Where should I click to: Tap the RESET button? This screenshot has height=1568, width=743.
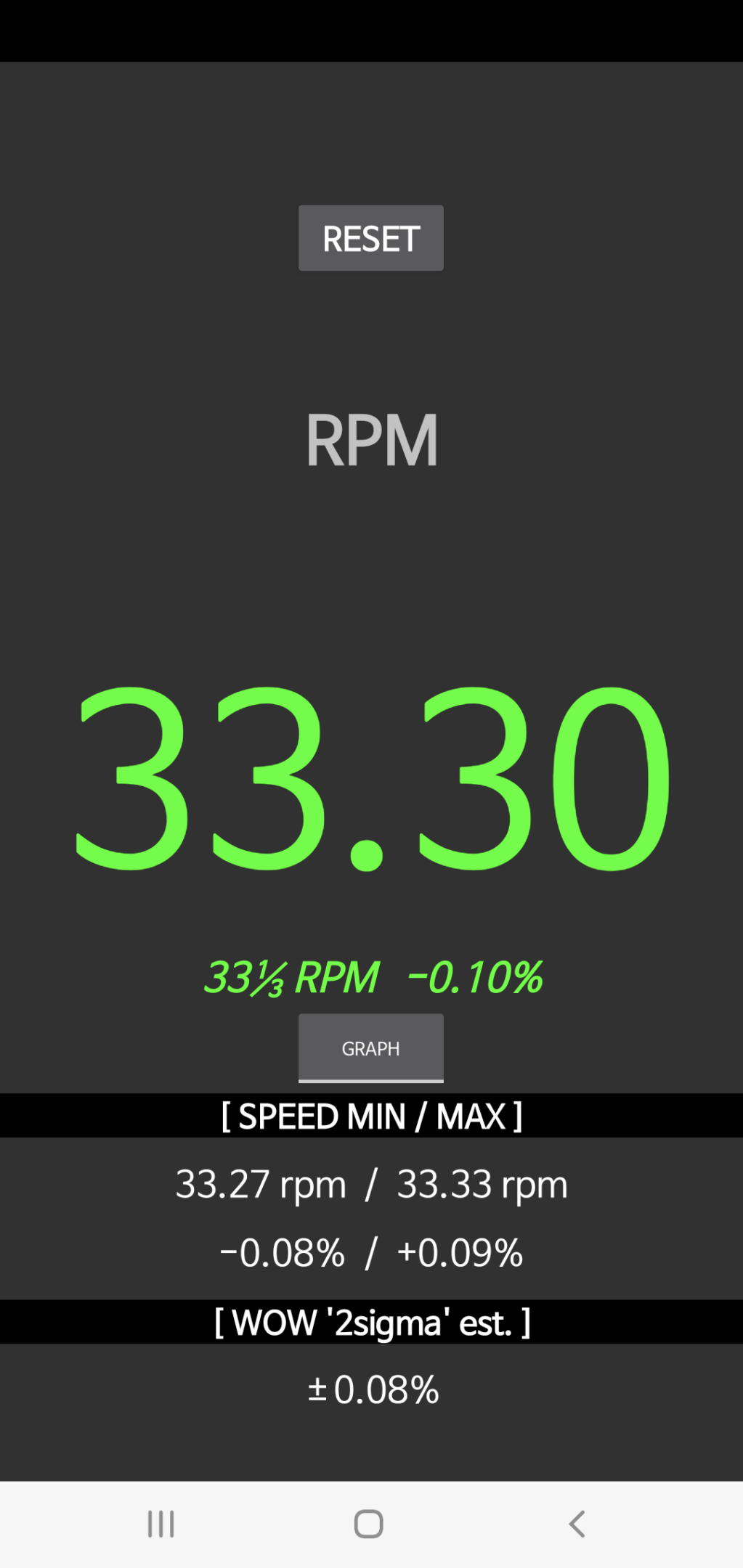(370, 238)
